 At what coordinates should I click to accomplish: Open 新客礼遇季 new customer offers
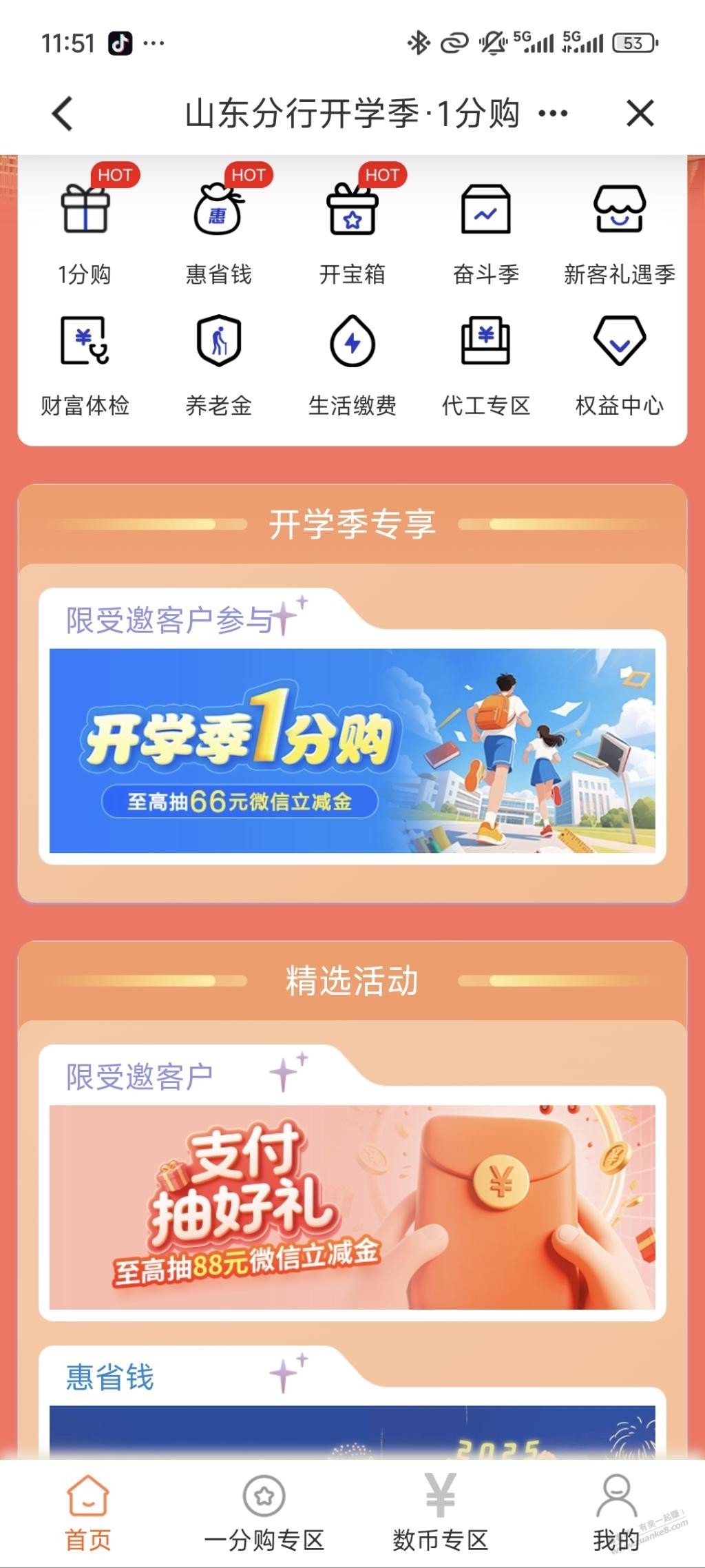tap(619, 232)
